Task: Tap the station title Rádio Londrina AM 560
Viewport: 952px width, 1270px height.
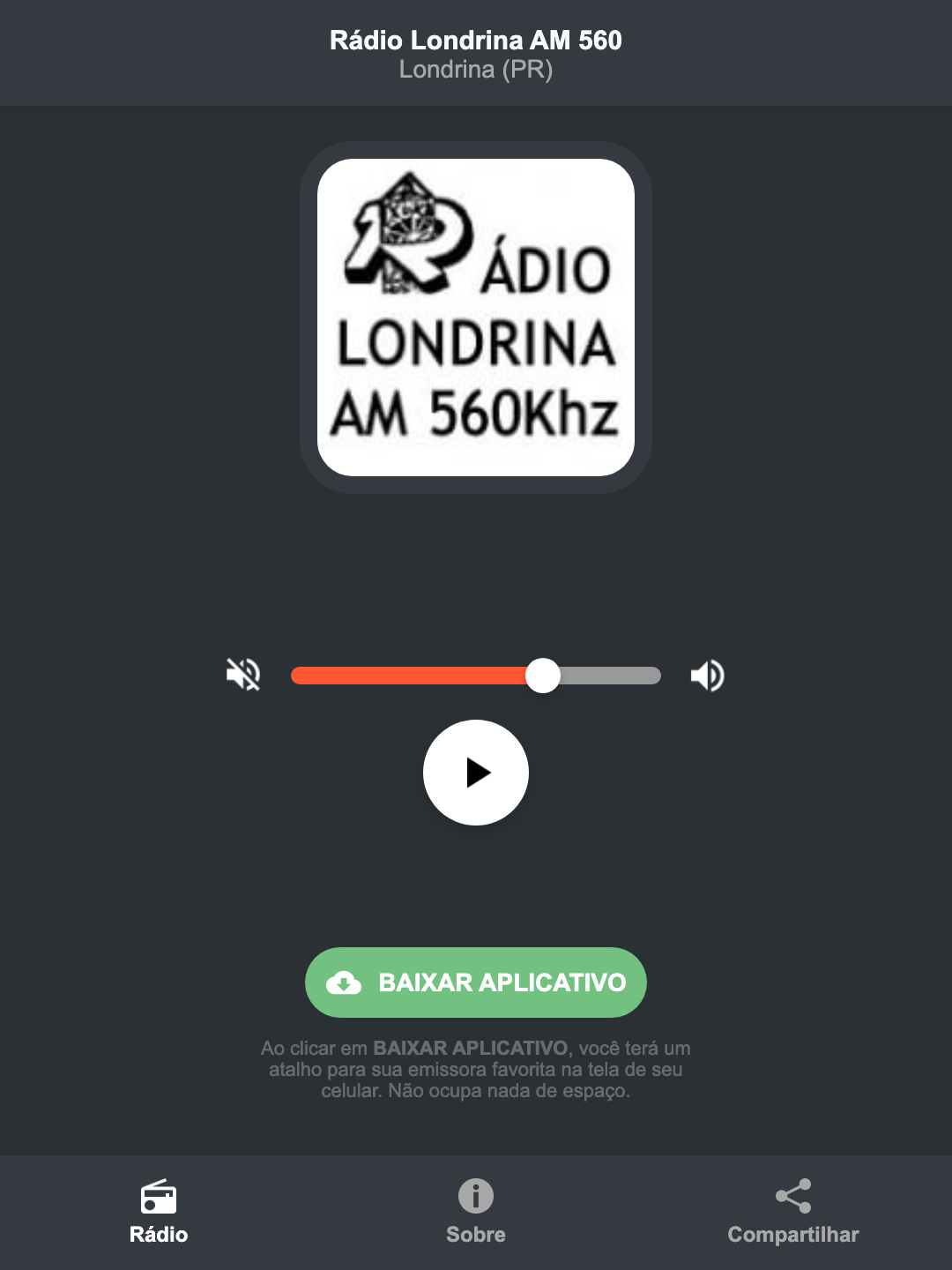Action: pos(475,39)
